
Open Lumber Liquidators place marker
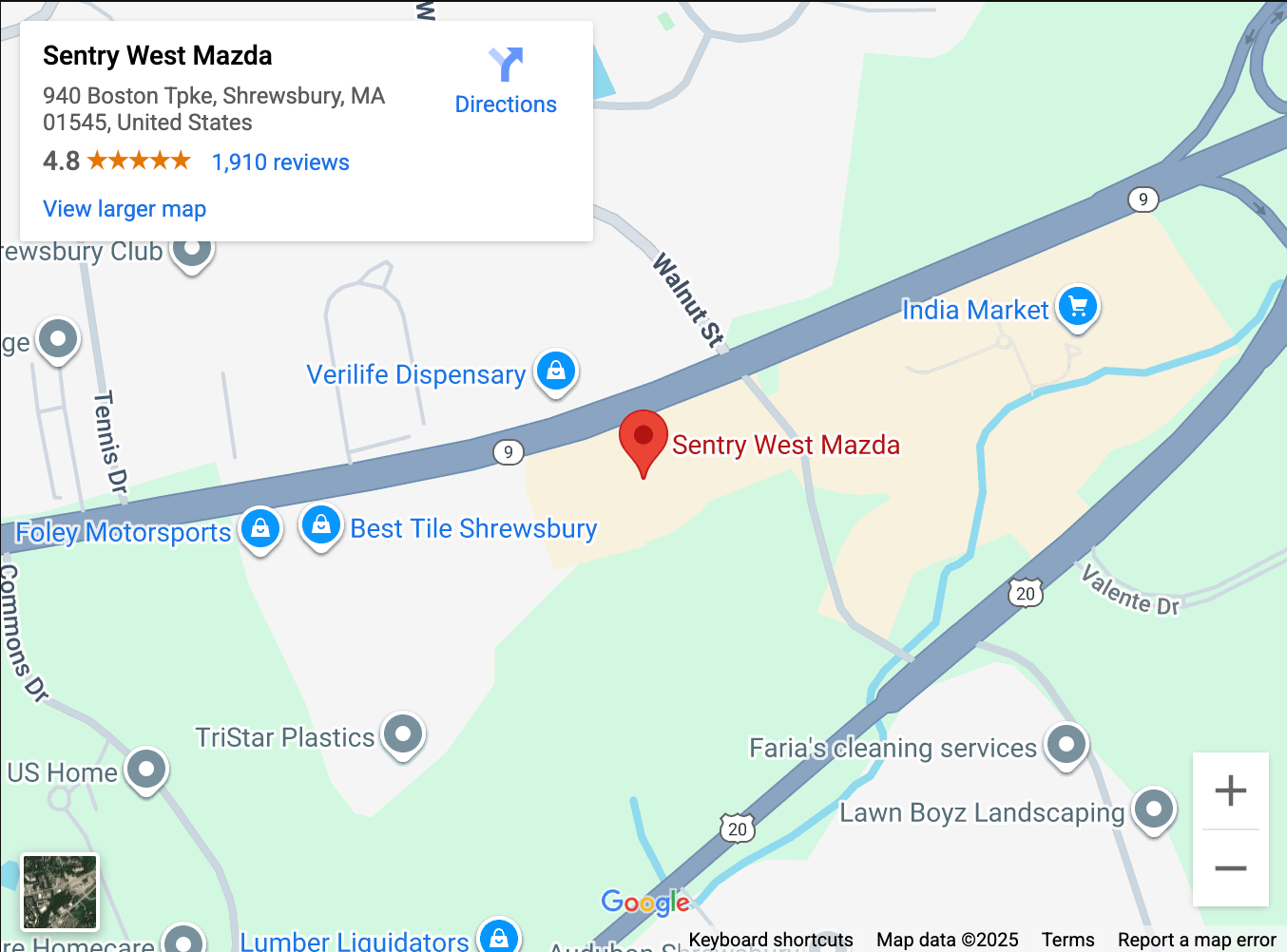point(498,938)
